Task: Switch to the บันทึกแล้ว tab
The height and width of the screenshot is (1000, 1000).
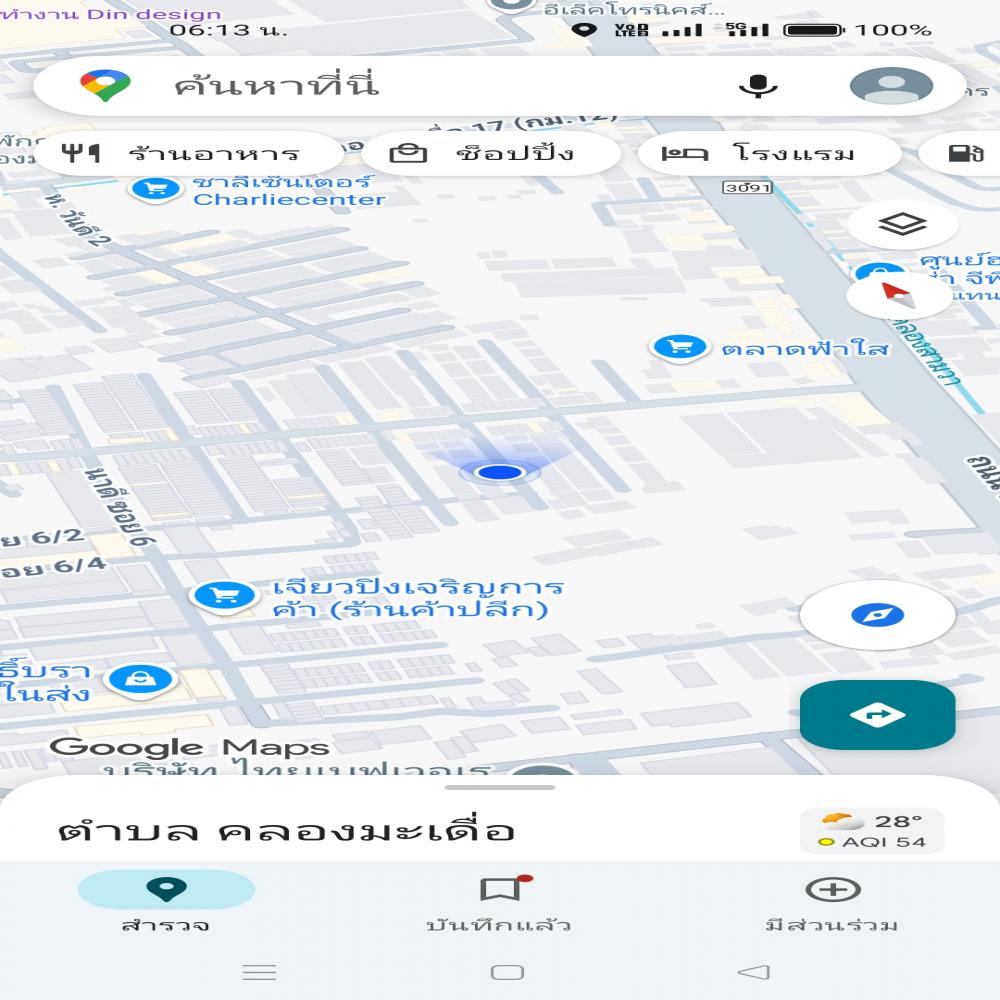Action: [x=499, y=902]
